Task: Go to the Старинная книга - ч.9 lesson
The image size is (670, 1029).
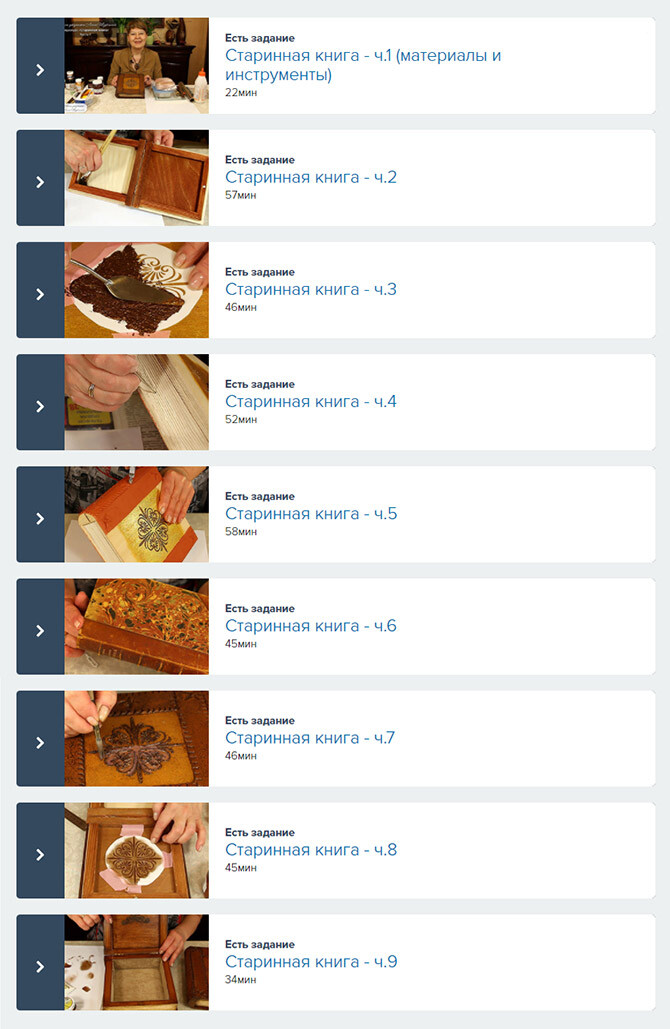Action: pos(311,961)
